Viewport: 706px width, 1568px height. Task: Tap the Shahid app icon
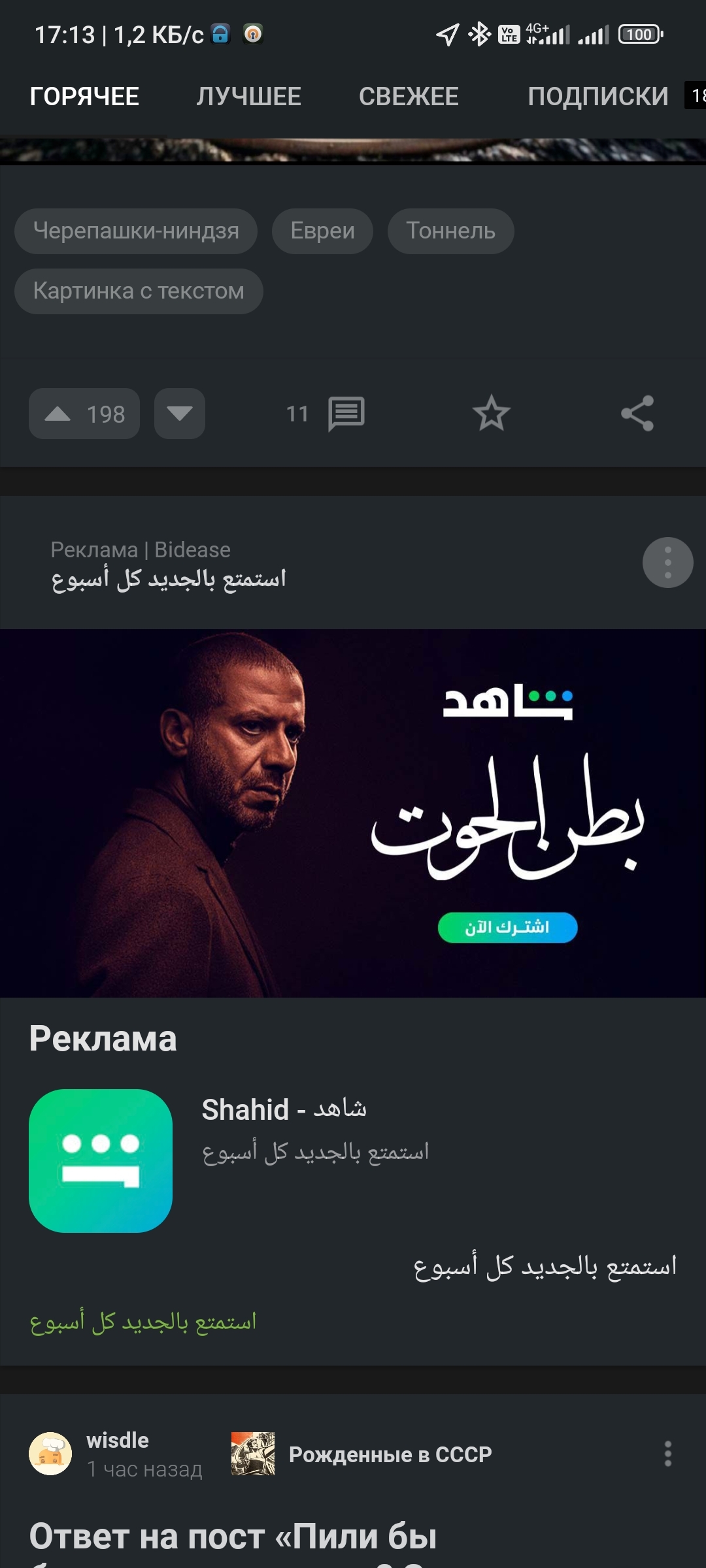[x=101, y=1160]
